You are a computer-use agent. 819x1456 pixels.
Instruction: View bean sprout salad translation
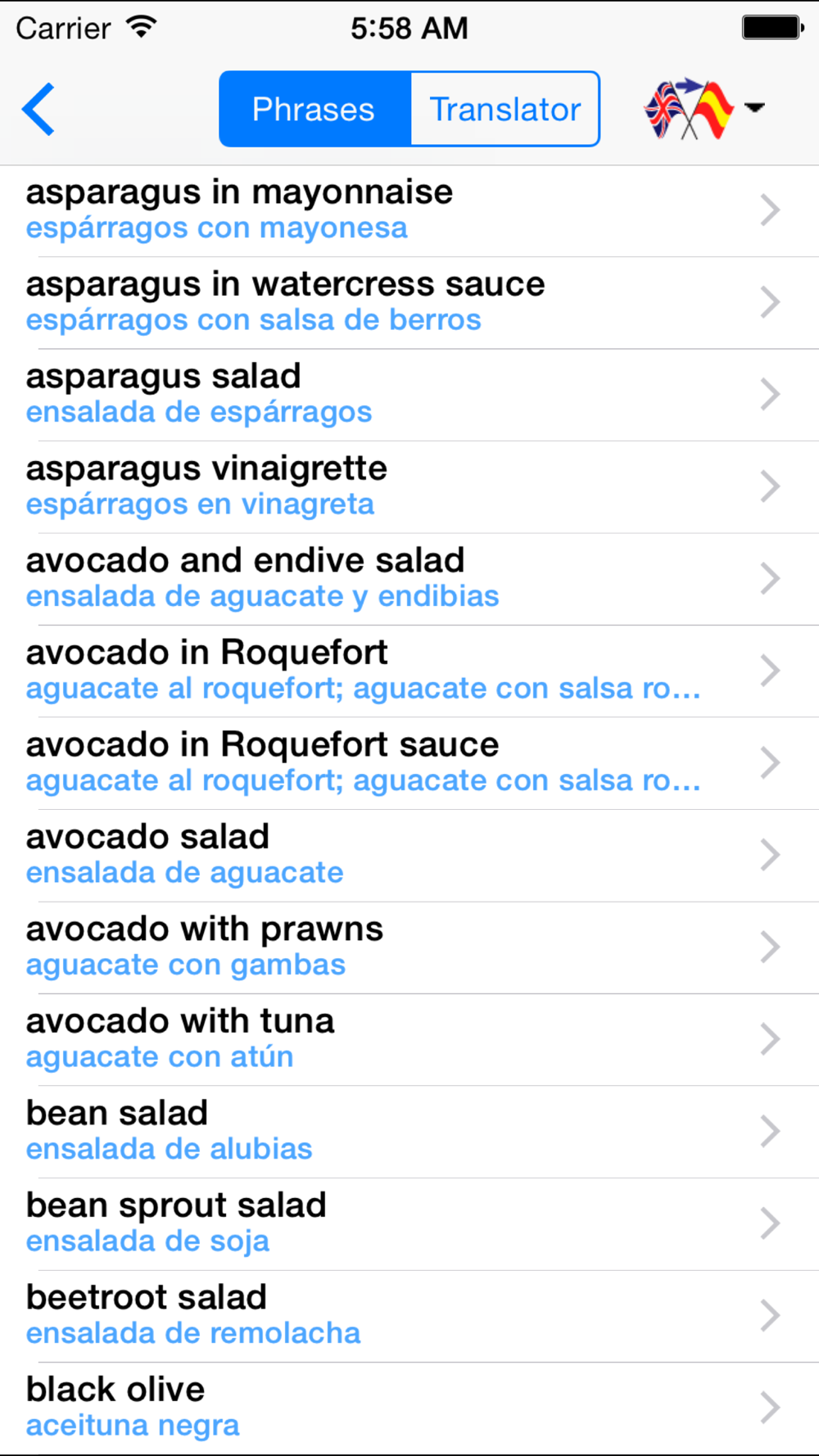coord(409,1224)
